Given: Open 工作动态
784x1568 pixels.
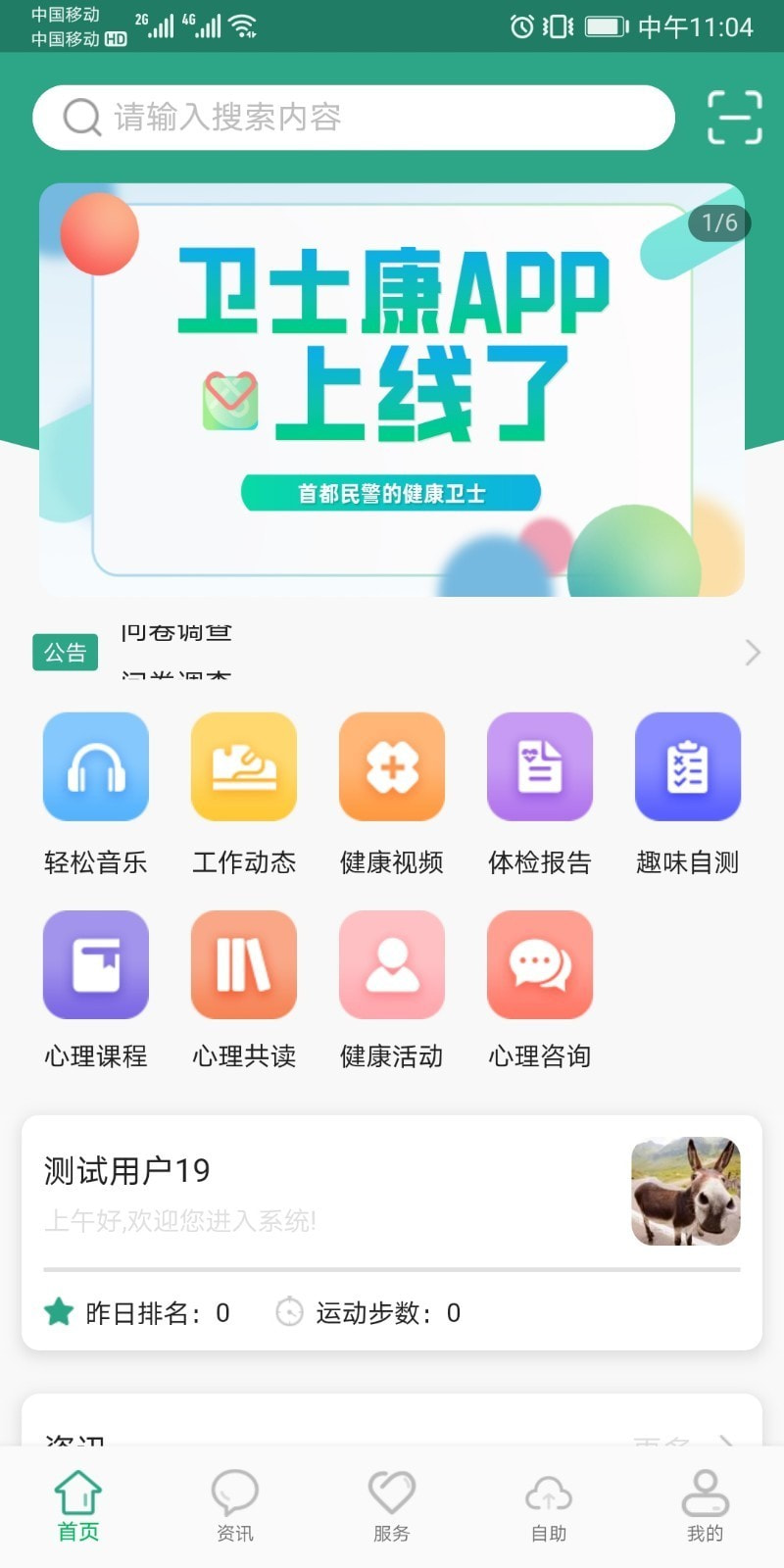Looking at the screenshot, I should (x=244, y=767).
